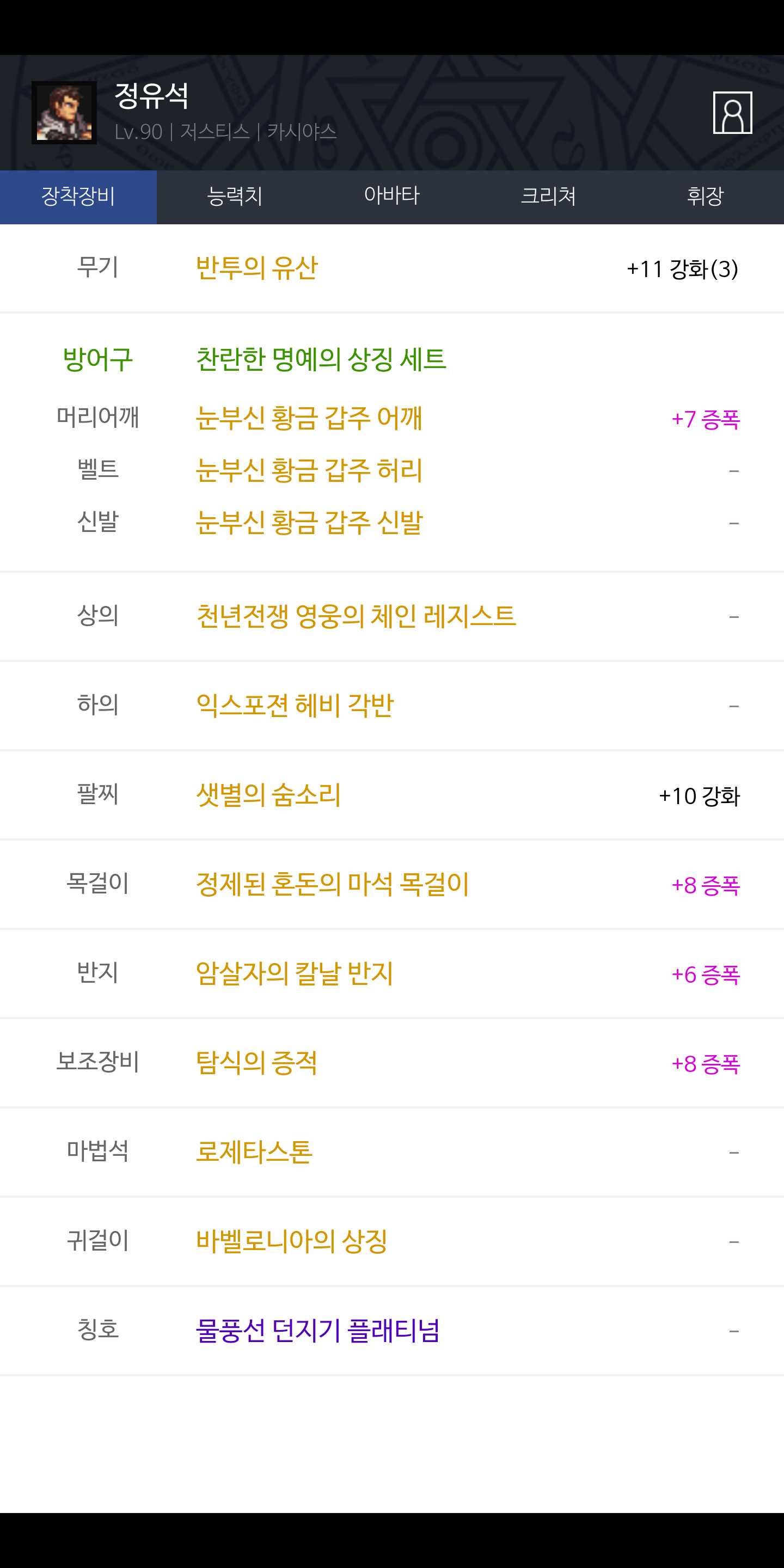The height and width of the screenshot is (1568, 784).
Task: Go to the 크리쳐 tab
Action: 548,197
